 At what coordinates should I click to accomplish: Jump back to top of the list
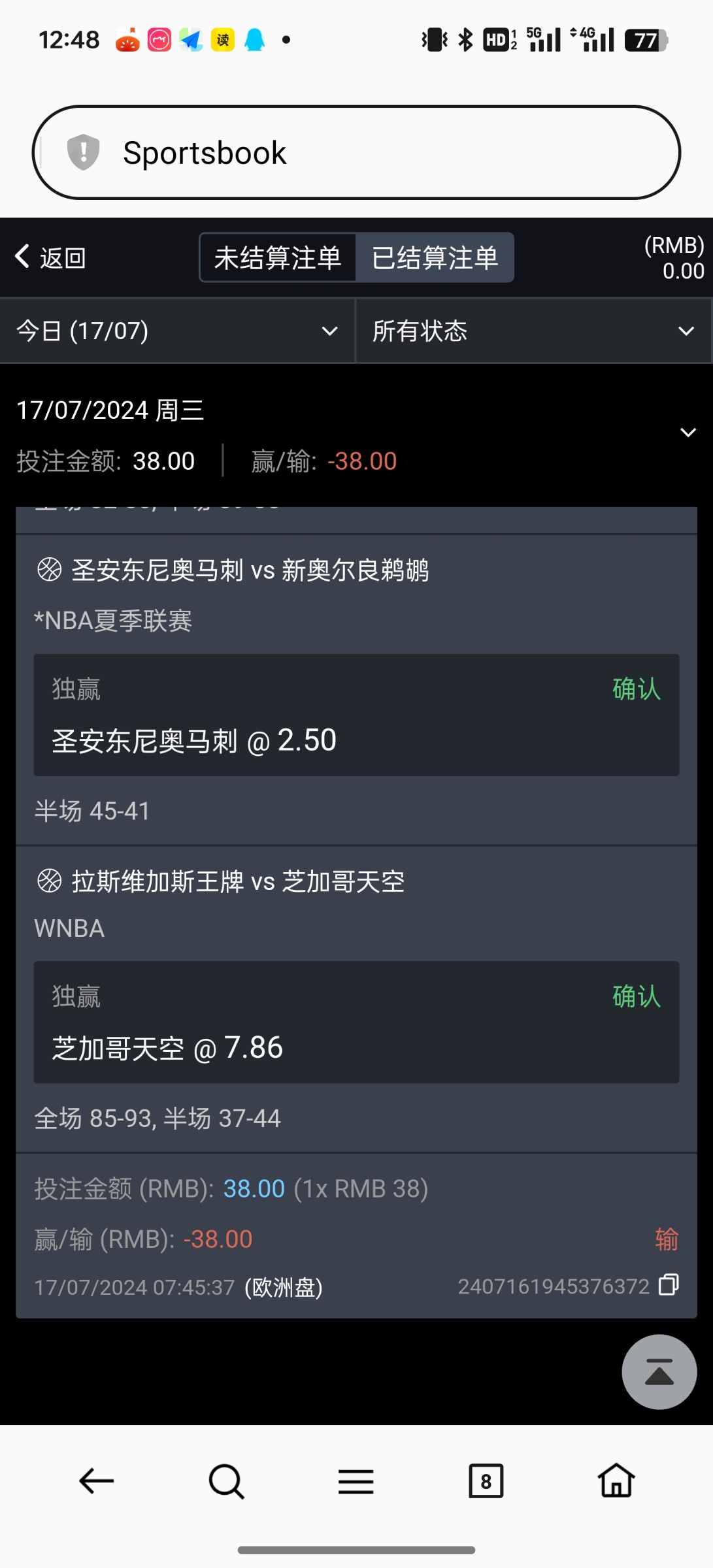coord(659,1371)
